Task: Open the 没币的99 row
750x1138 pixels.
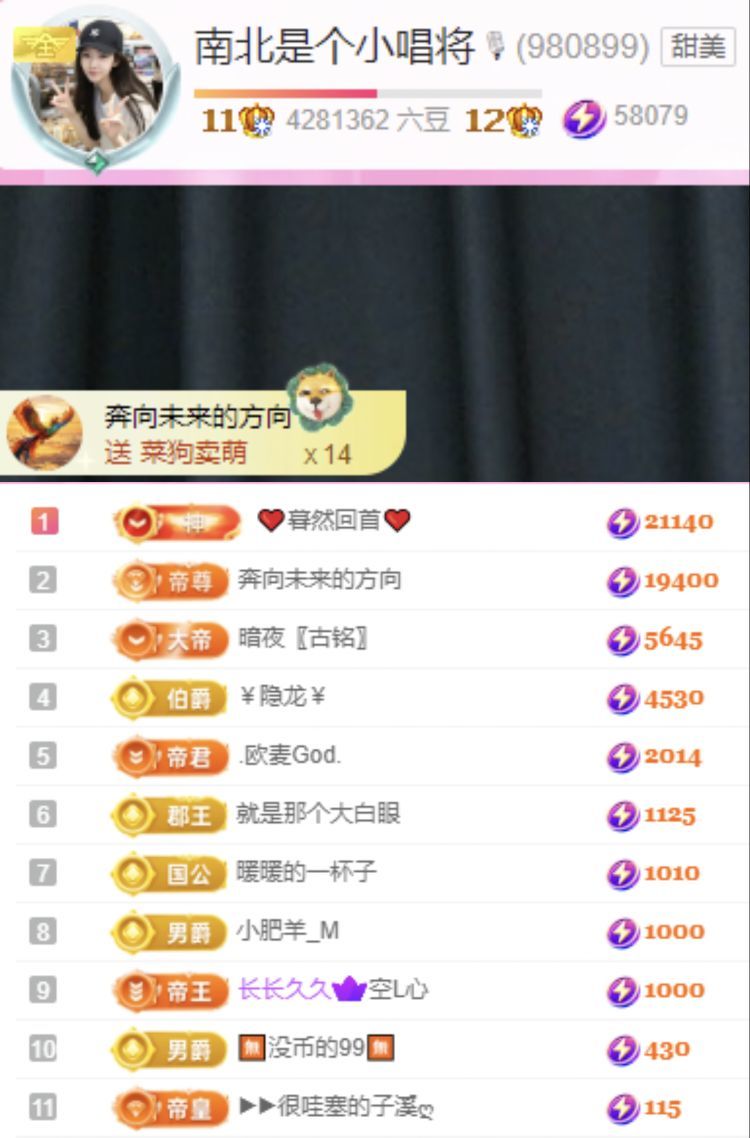Action: click(317, 1049)
